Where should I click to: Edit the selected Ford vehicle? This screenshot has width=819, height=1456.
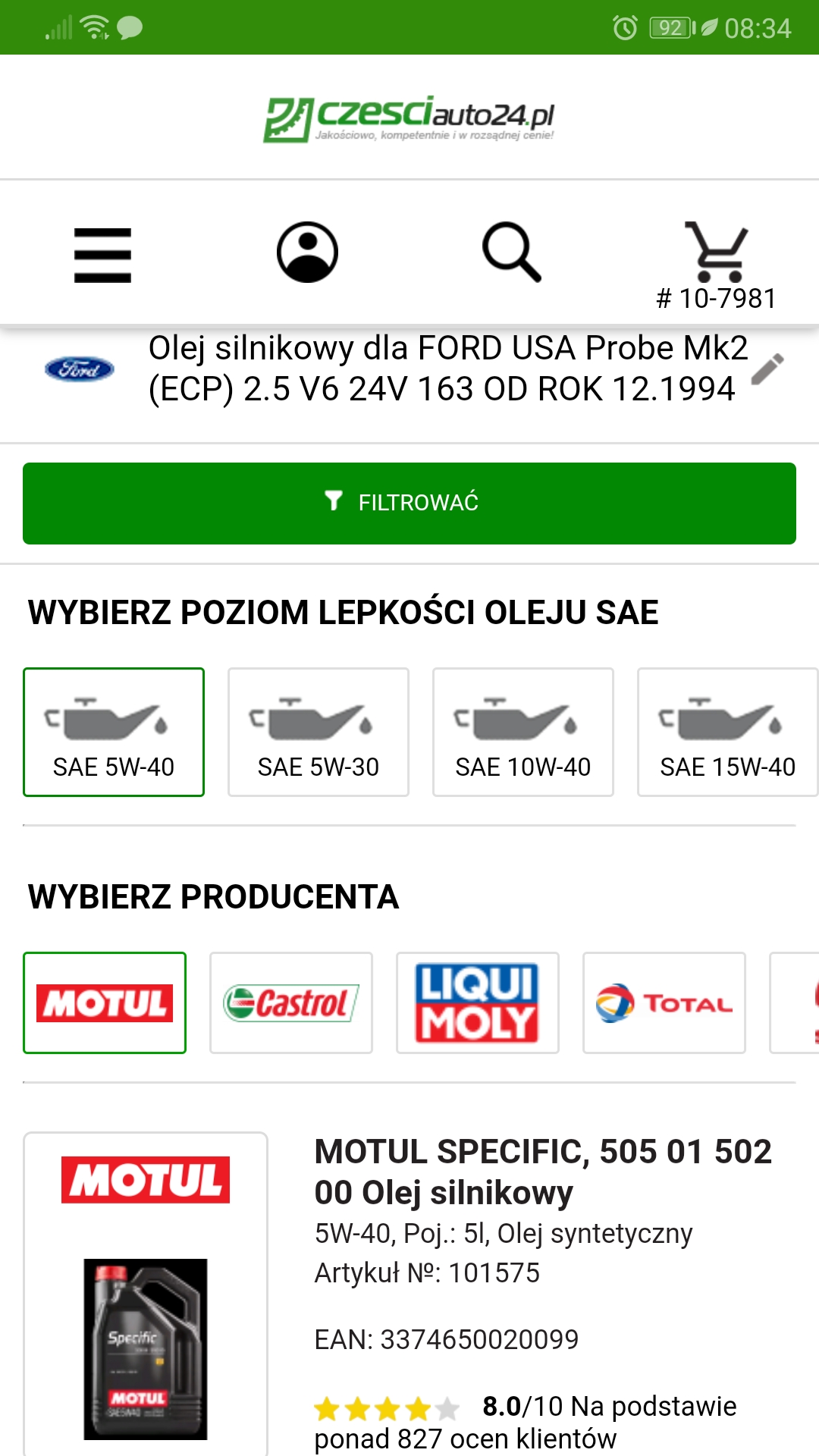pos(767,369)
